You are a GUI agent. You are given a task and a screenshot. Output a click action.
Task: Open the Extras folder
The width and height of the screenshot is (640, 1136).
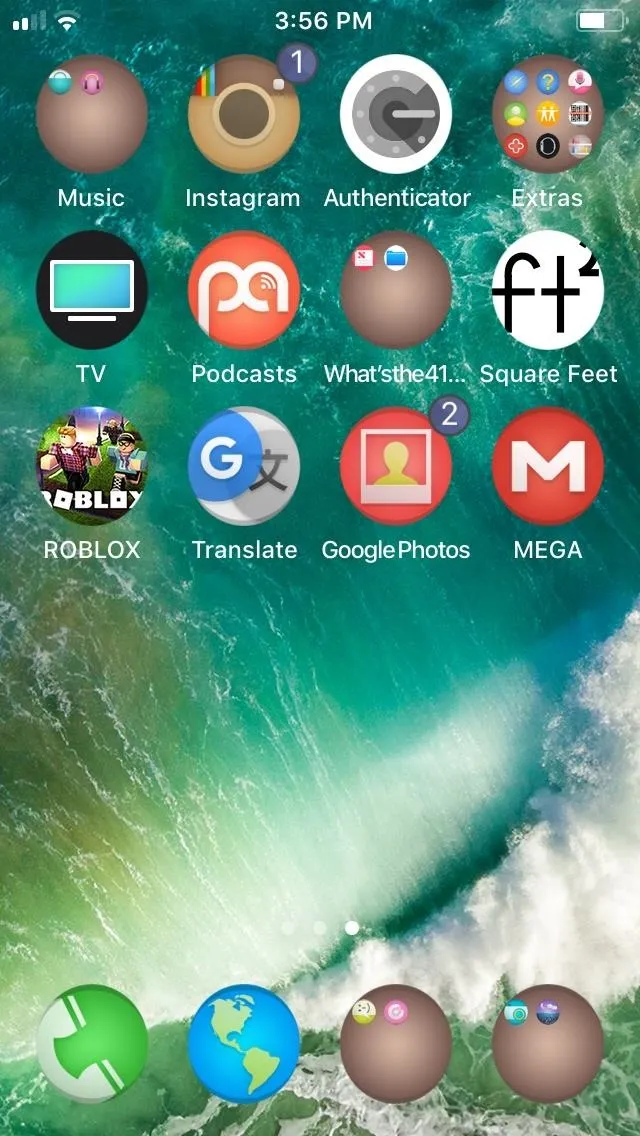coord(548,114)
